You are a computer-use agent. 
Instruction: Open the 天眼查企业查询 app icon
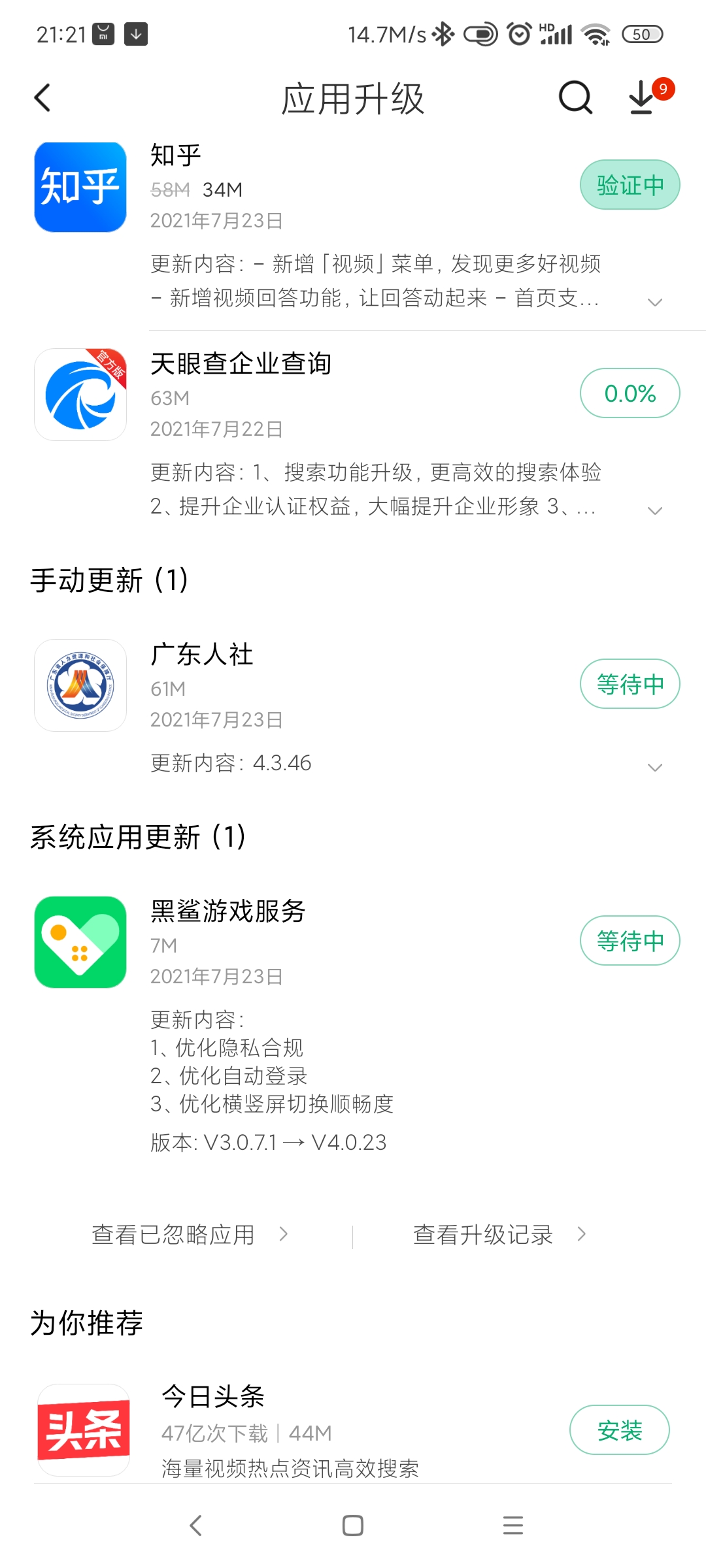coord(80,395)
